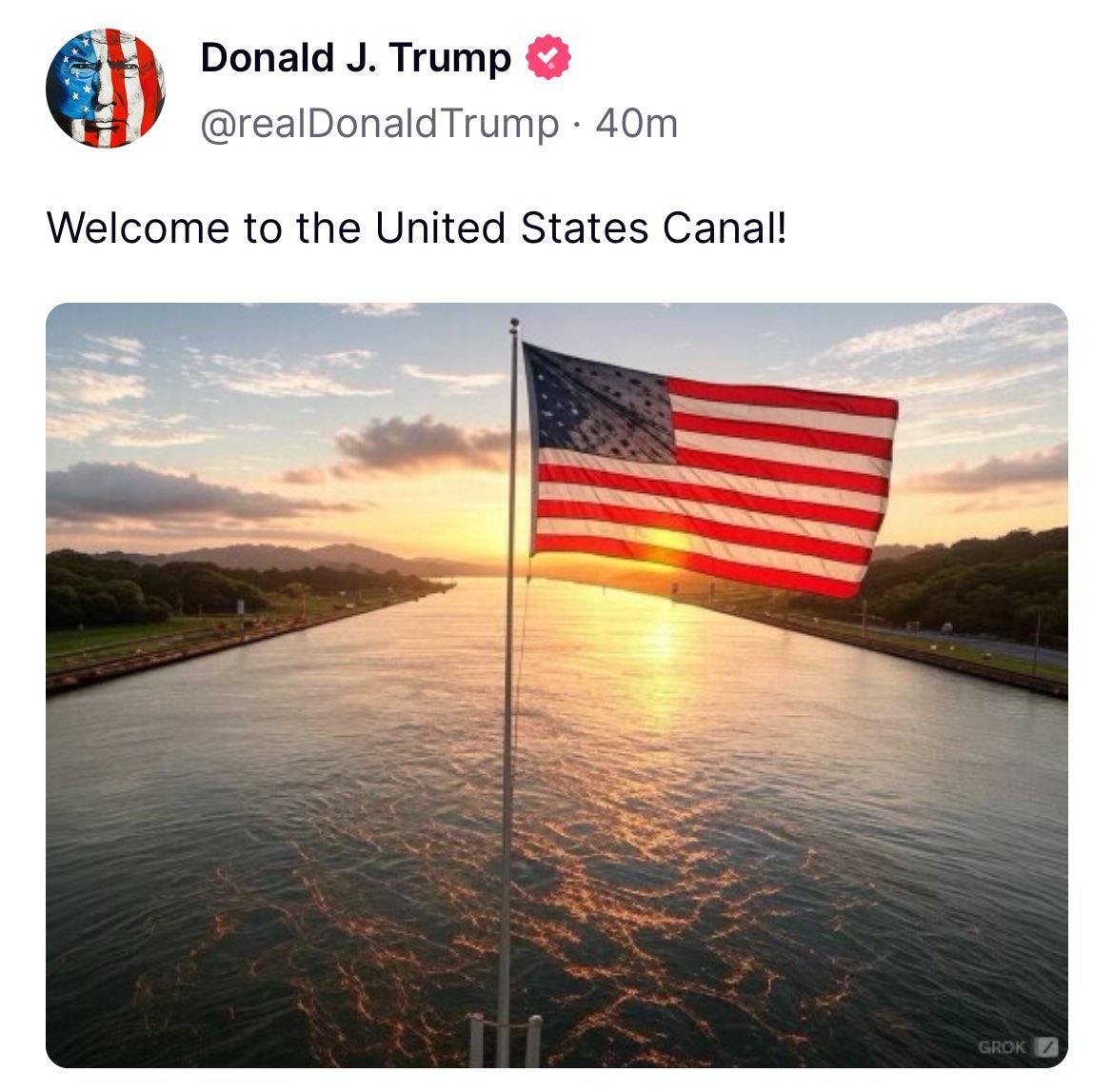Open the Donald J. Trump profile name

pos(355,58)
